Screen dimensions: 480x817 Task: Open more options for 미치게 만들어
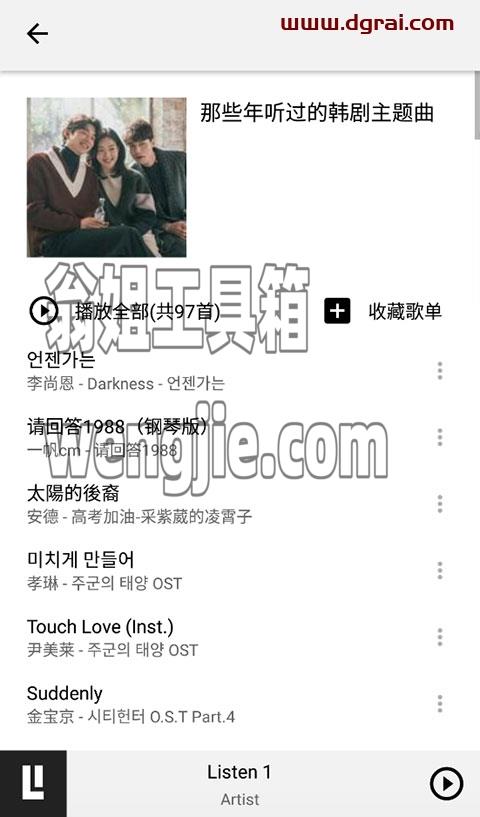(x=440, y=571)
